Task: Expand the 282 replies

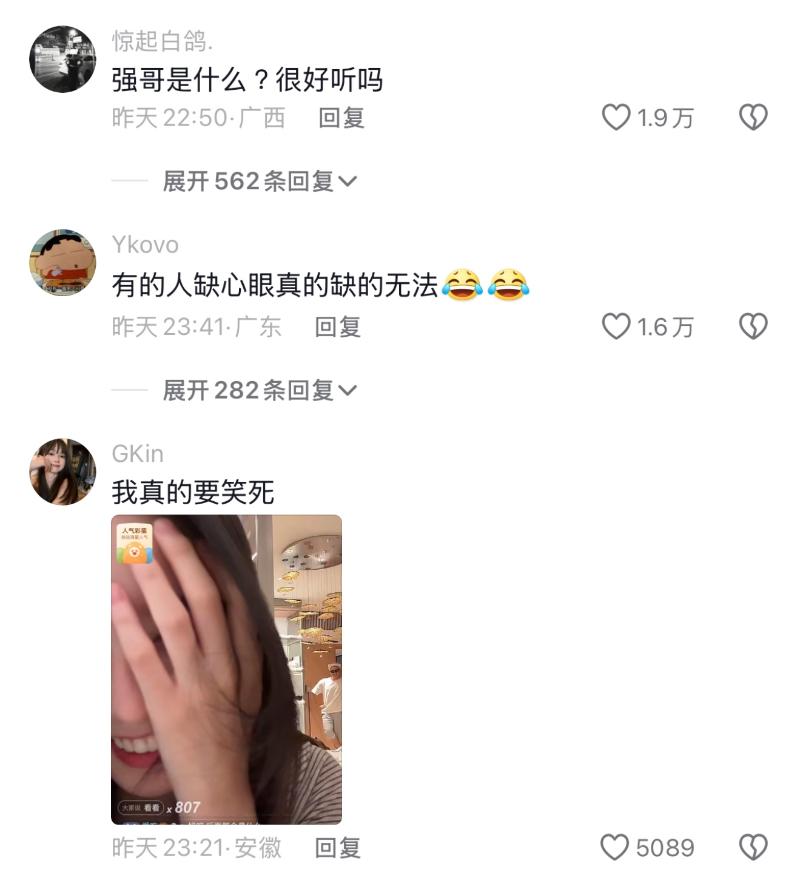Action: (x=260, y=390)
